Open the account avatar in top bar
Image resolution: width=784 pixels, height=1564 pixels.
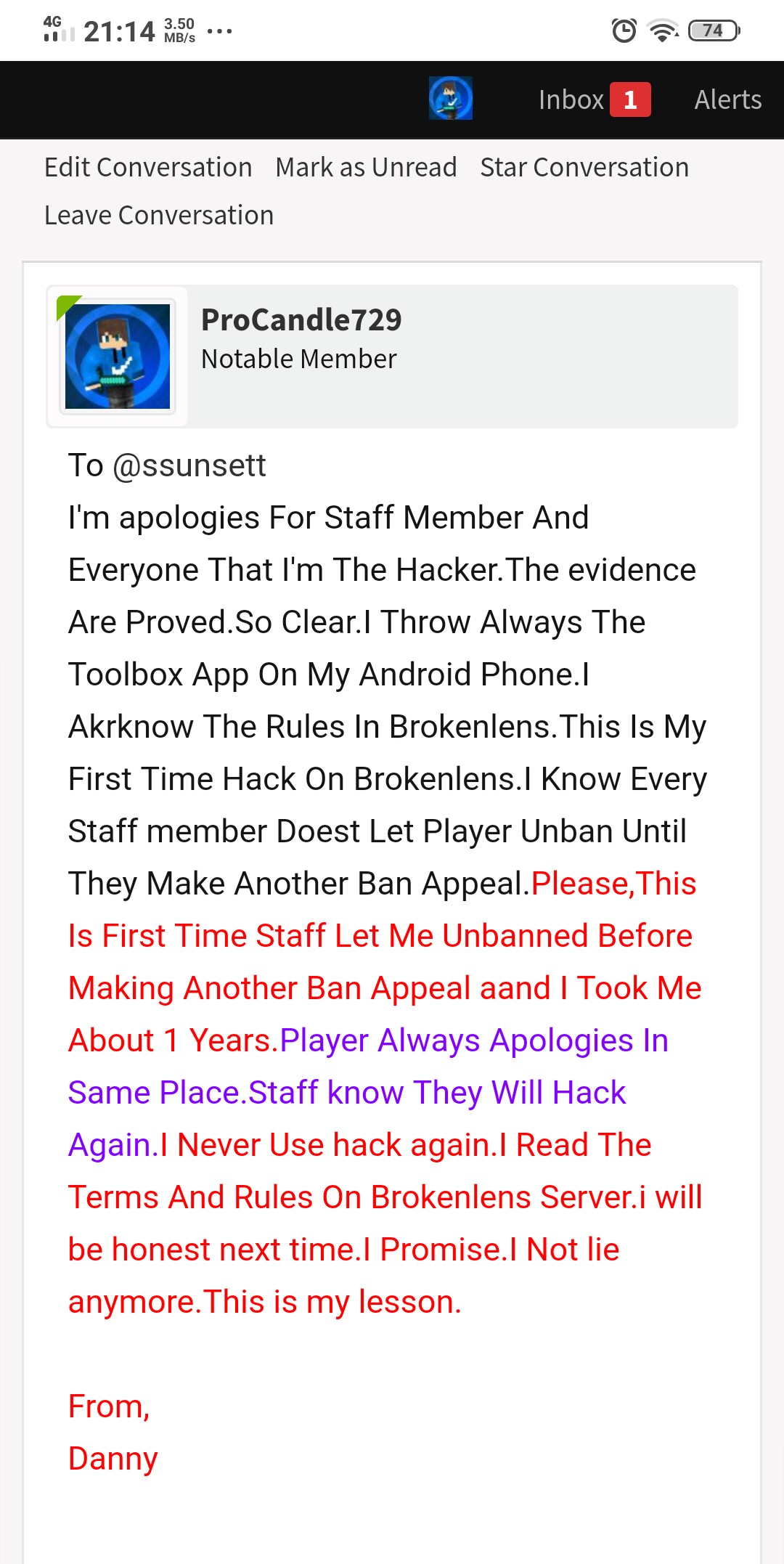pyautogui.click(x=451, y=99)
